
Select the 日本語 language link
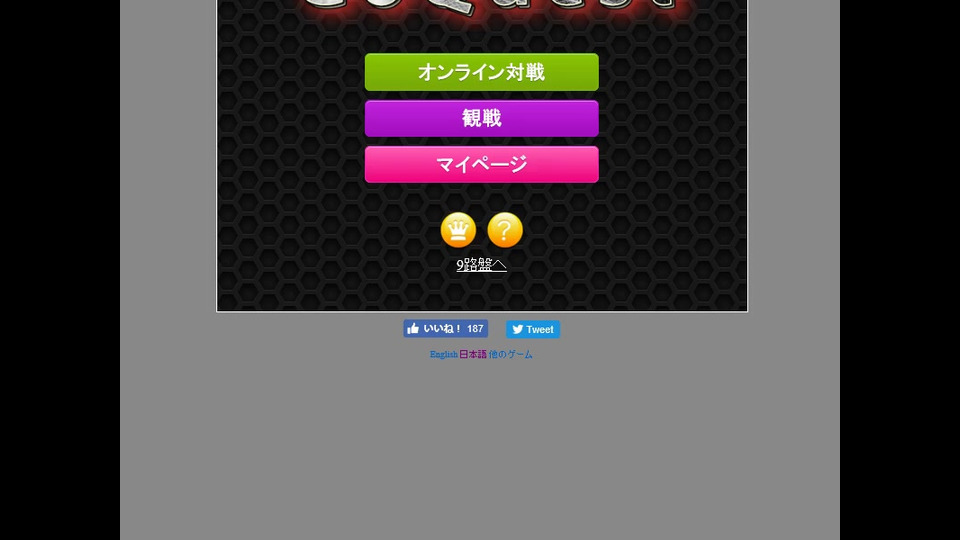click(473, 355)
